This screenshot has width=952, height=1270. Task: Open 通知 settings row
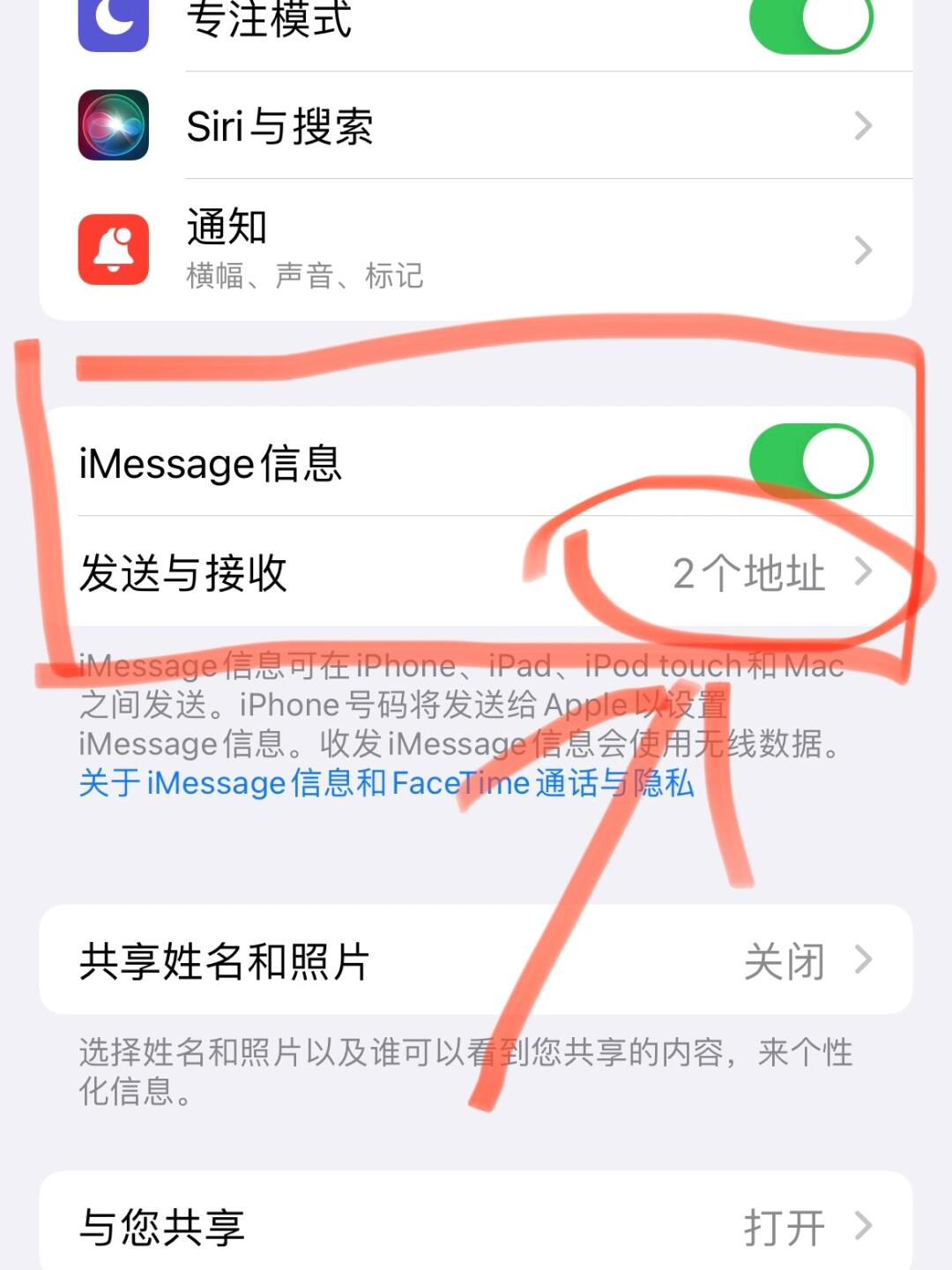point(476,250)
